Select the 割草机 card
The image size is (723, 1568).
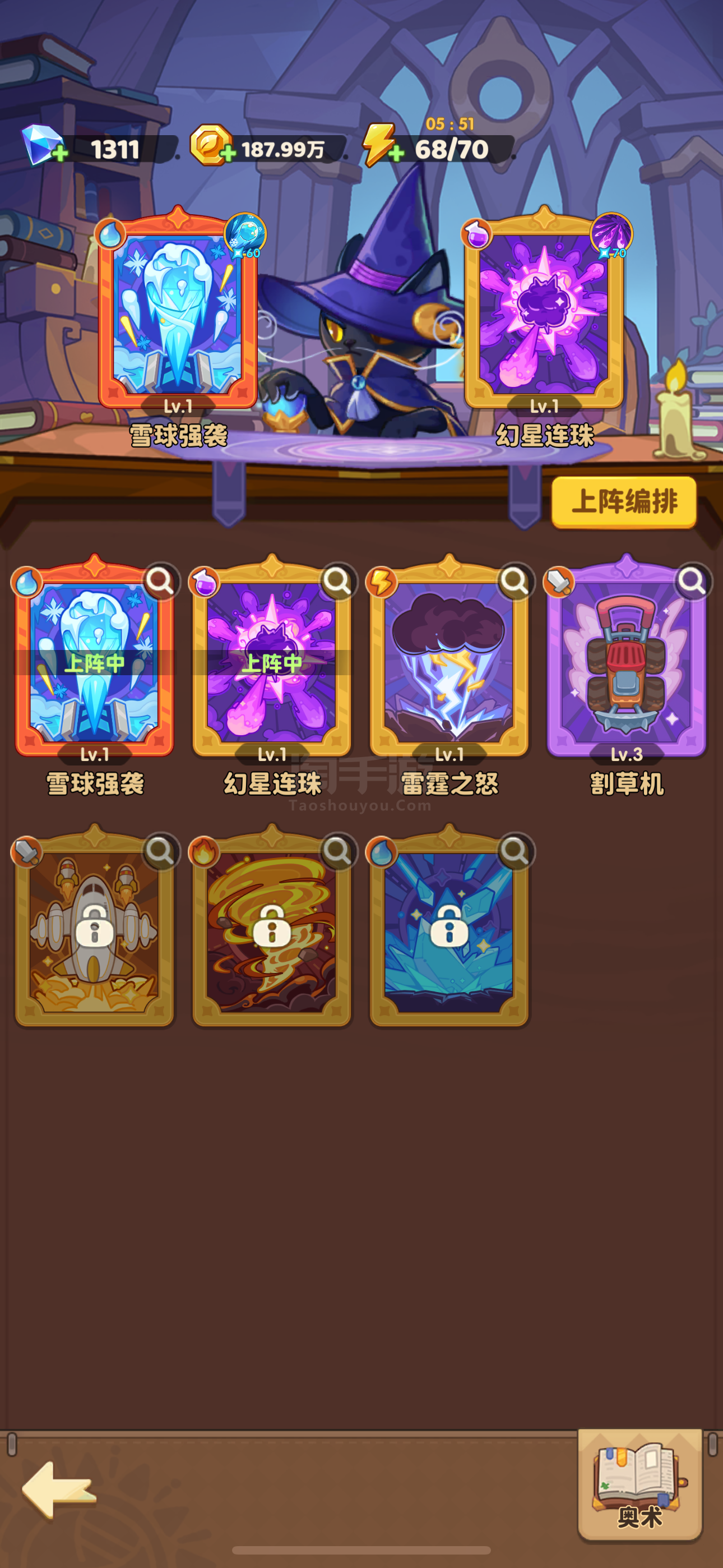pyautogui.click(x=626, y=663)
